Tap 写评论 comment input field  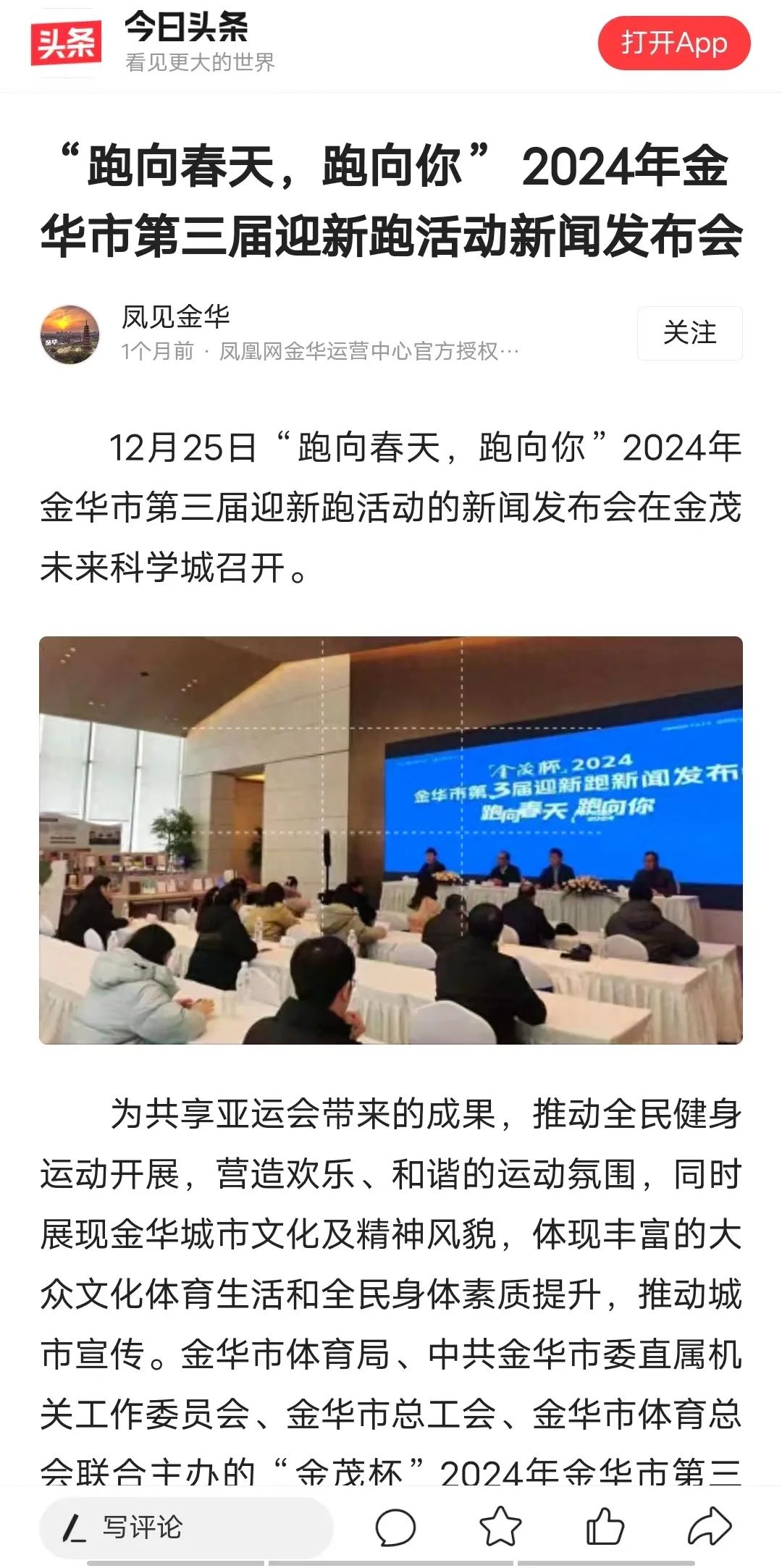point(185,1527)
